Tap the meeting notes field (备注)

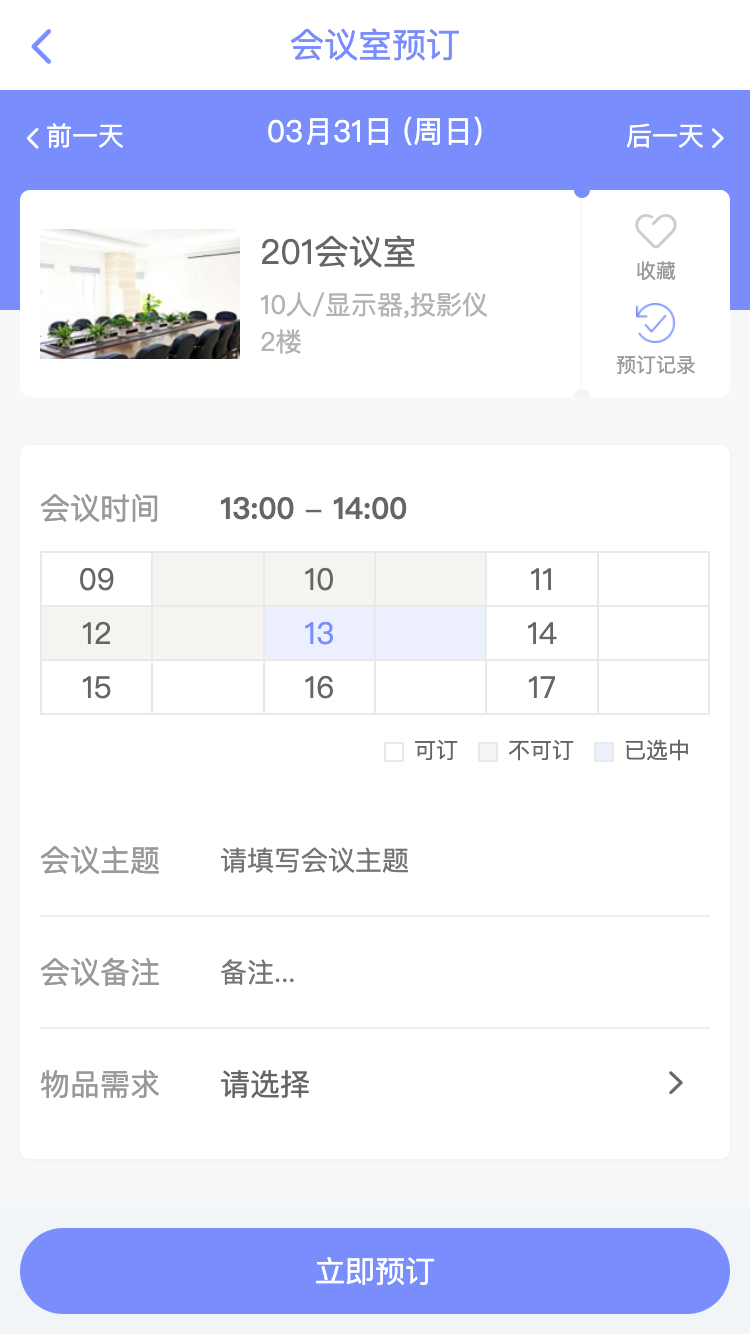coord(375,972)
